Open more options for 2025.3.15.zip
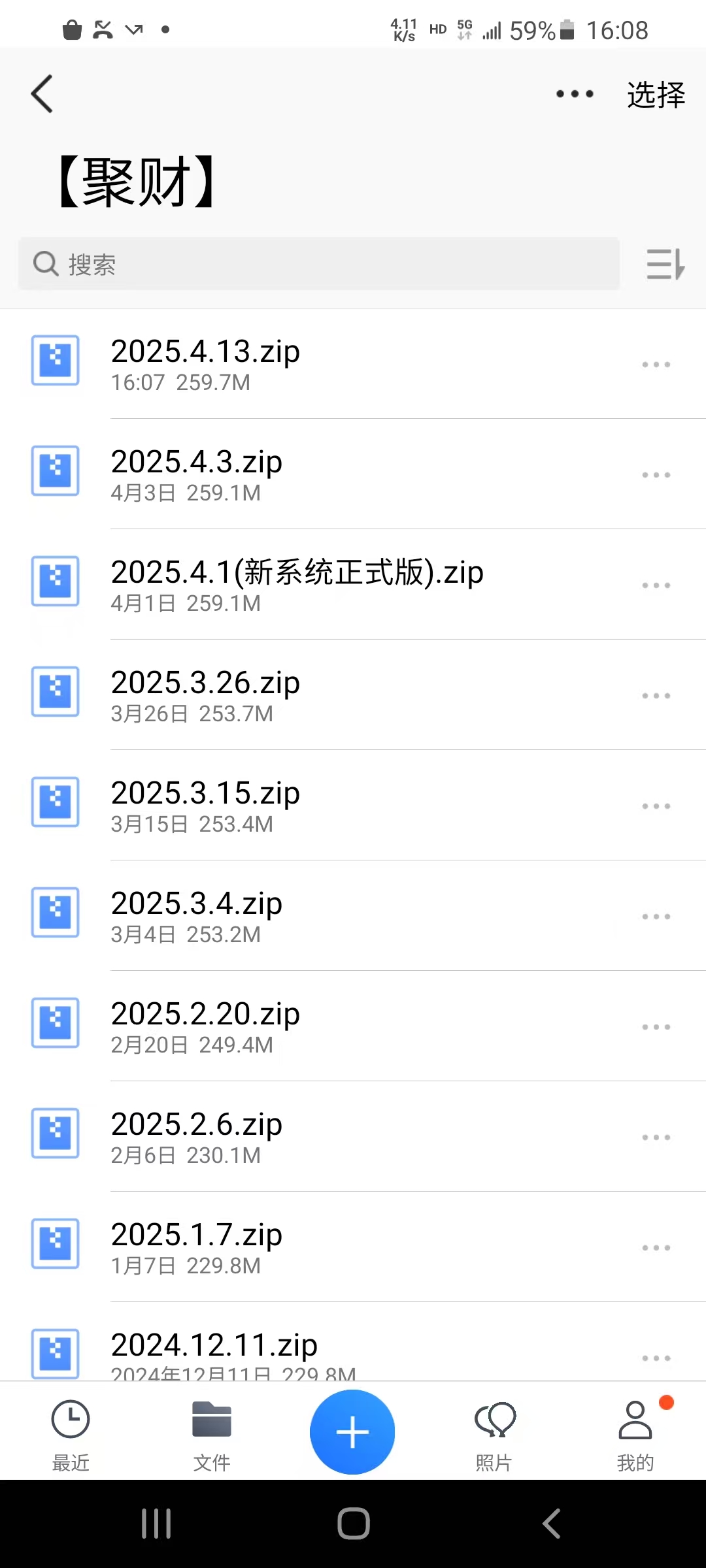This screenshot has height=1568, width=706. pyautogui.click(x=656, y=806)
